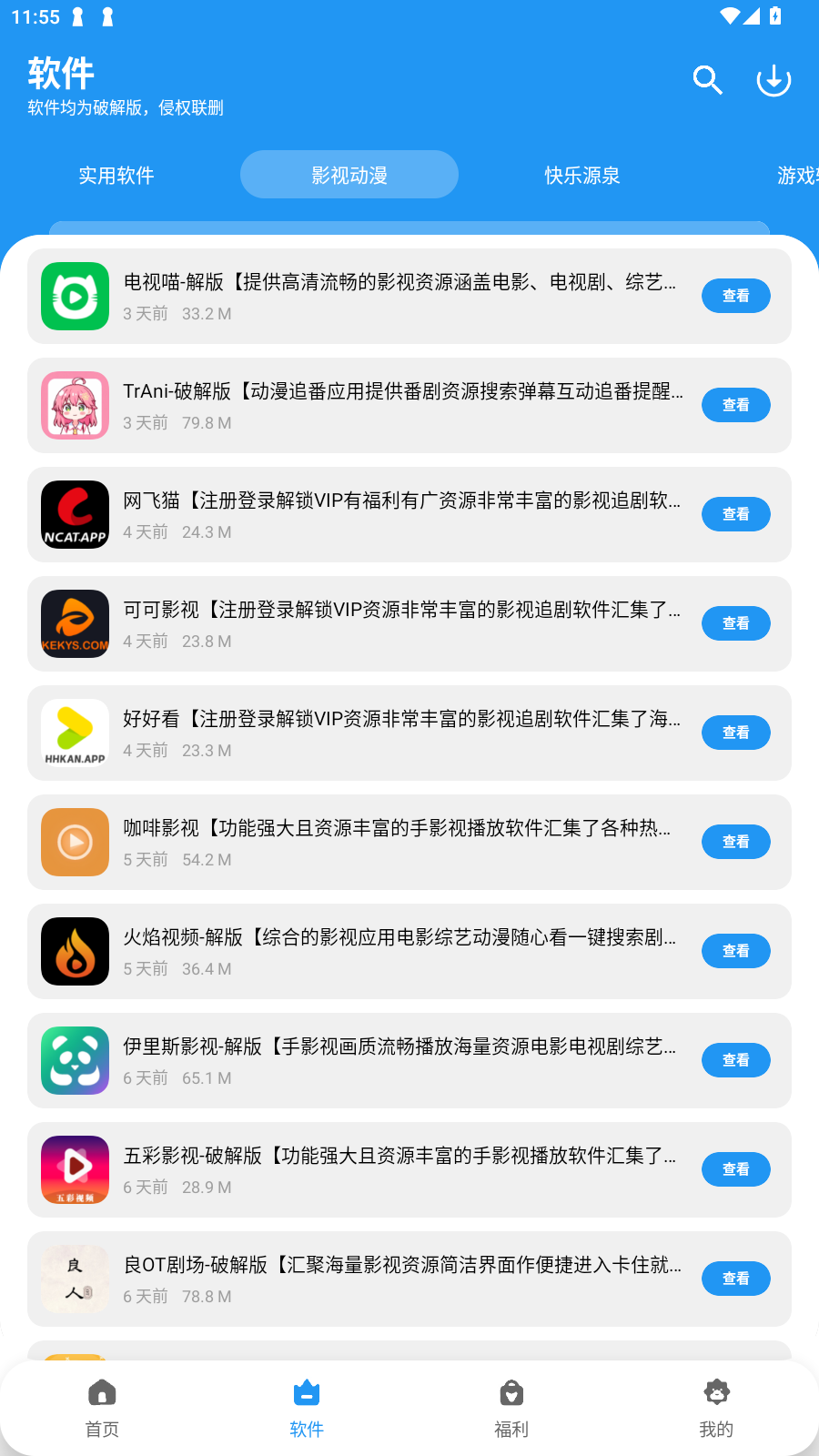Screen dimensions: 819x1456
Task: Open the downloads icon in header
Action: pos(773,80)
